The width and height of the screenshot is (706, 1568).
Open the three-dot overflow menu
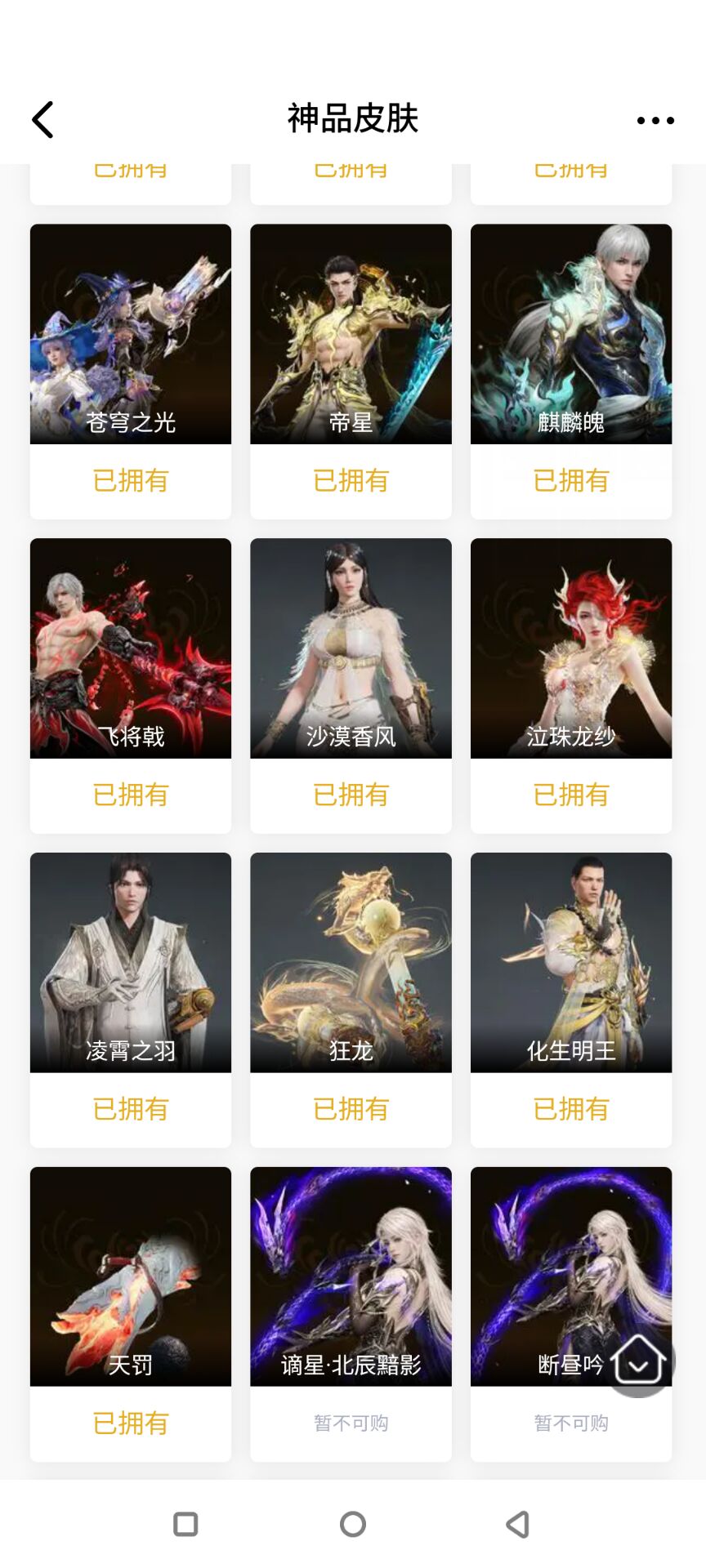click(655, 120)
